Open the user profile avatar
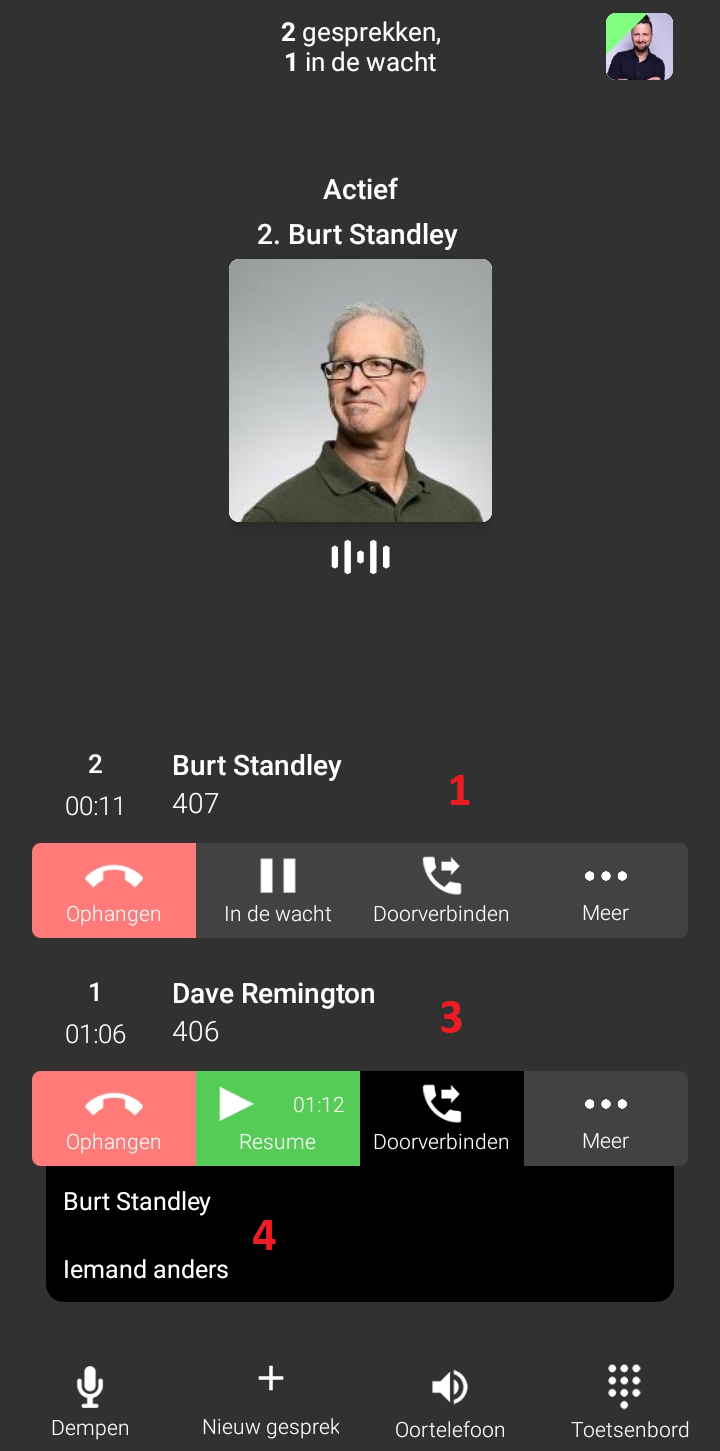This screenshot has height=1451, width=720. click(639, 46)
